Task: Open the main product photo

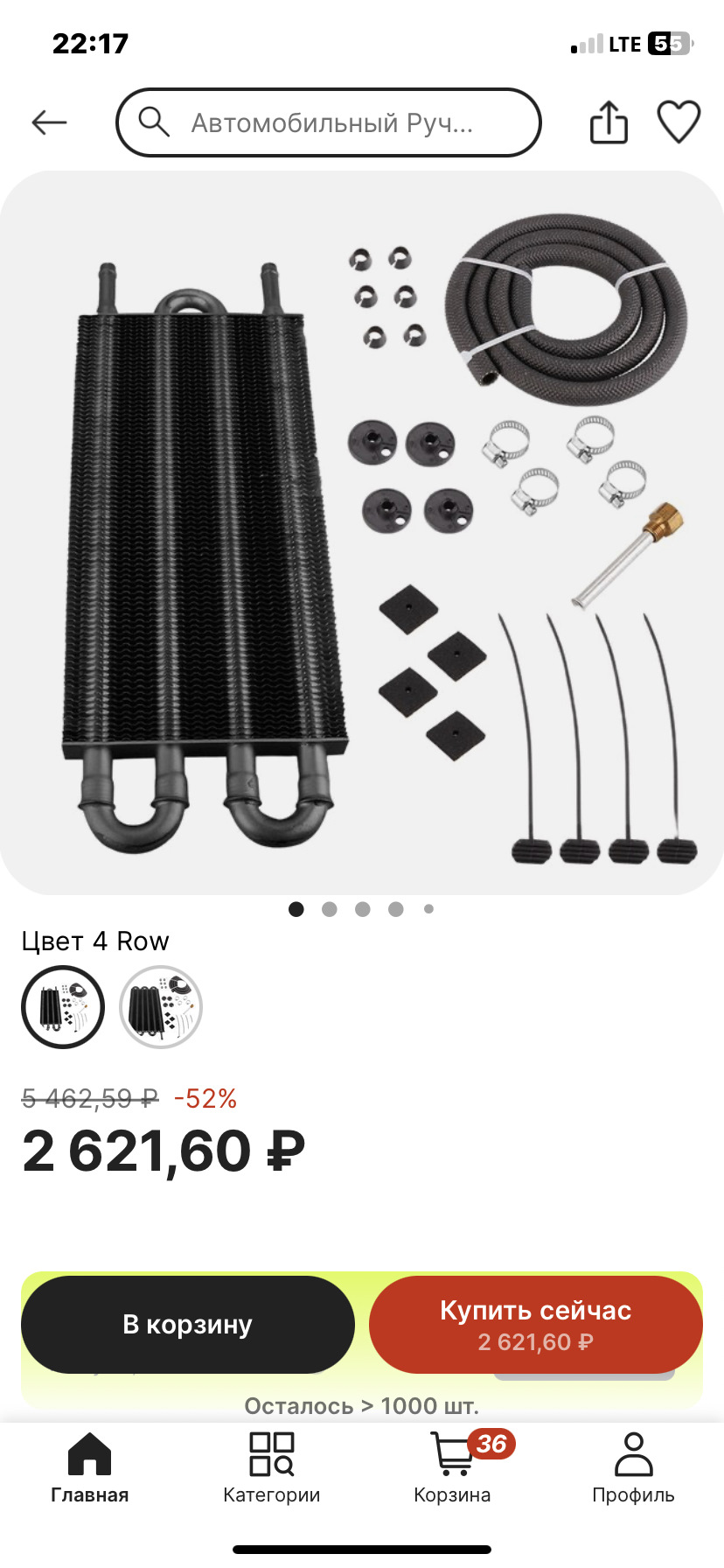Action: tap(362, 532)
